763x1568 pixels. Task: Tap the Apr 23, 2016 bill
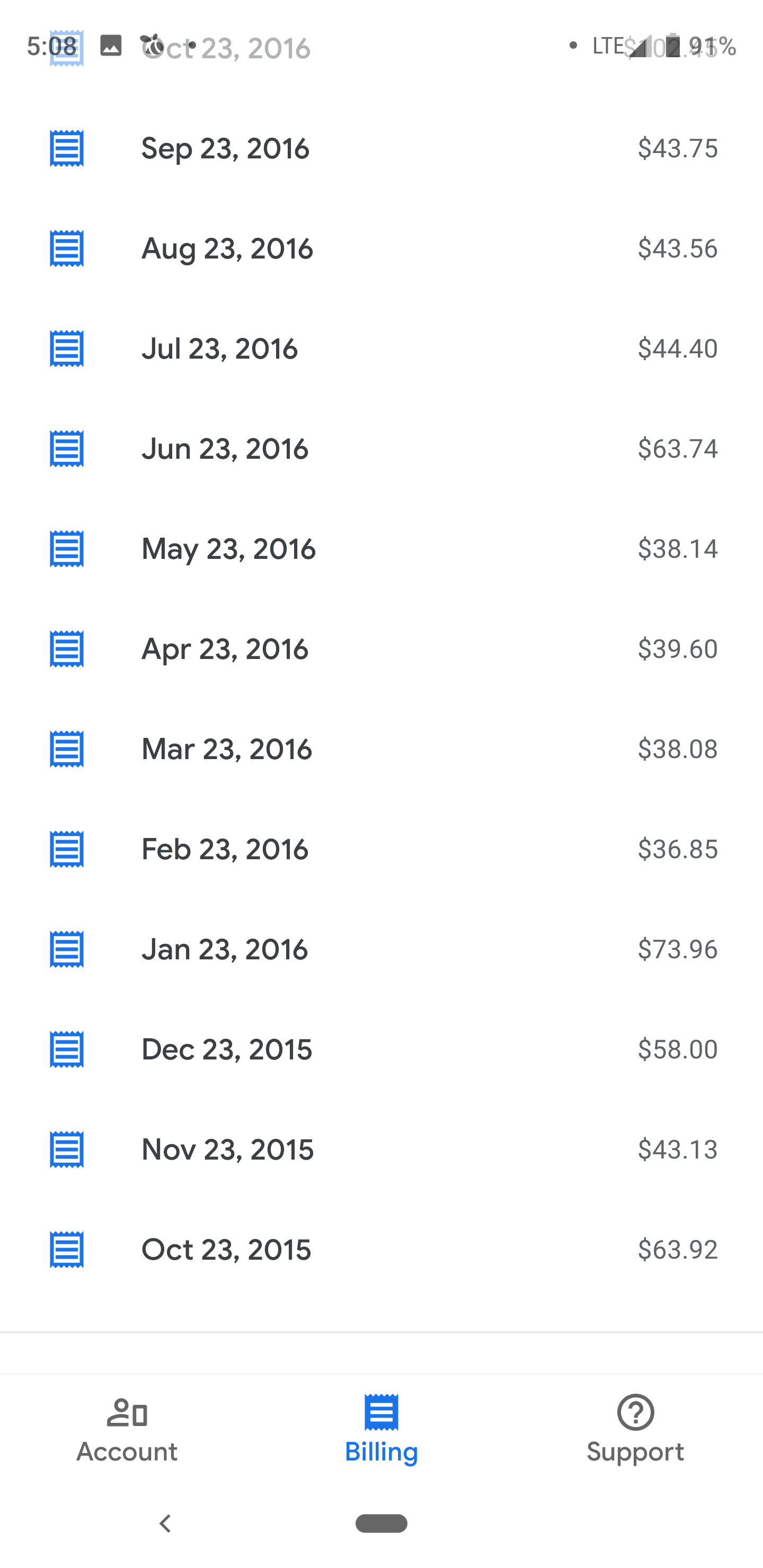pyautogui.click(x=381, y=649)
